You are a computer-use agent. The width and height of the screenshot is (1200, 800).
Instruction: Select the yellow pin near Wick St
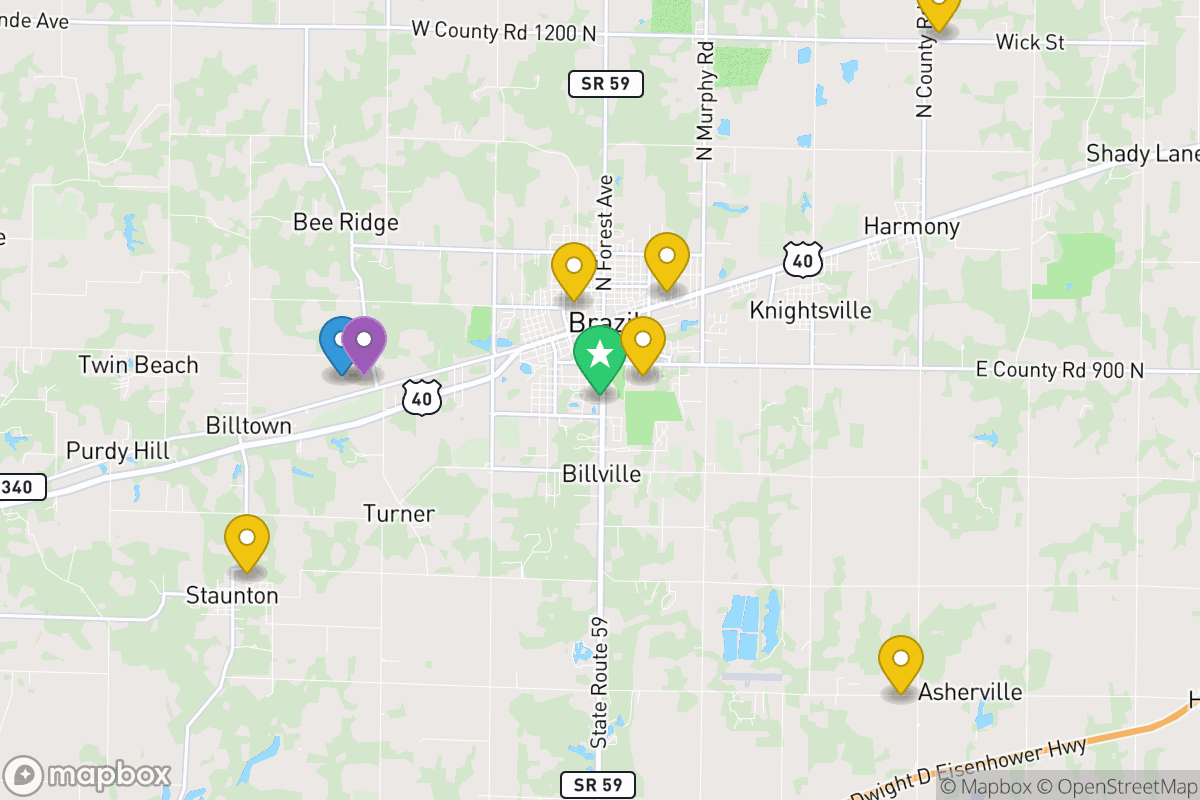(938, 8)
